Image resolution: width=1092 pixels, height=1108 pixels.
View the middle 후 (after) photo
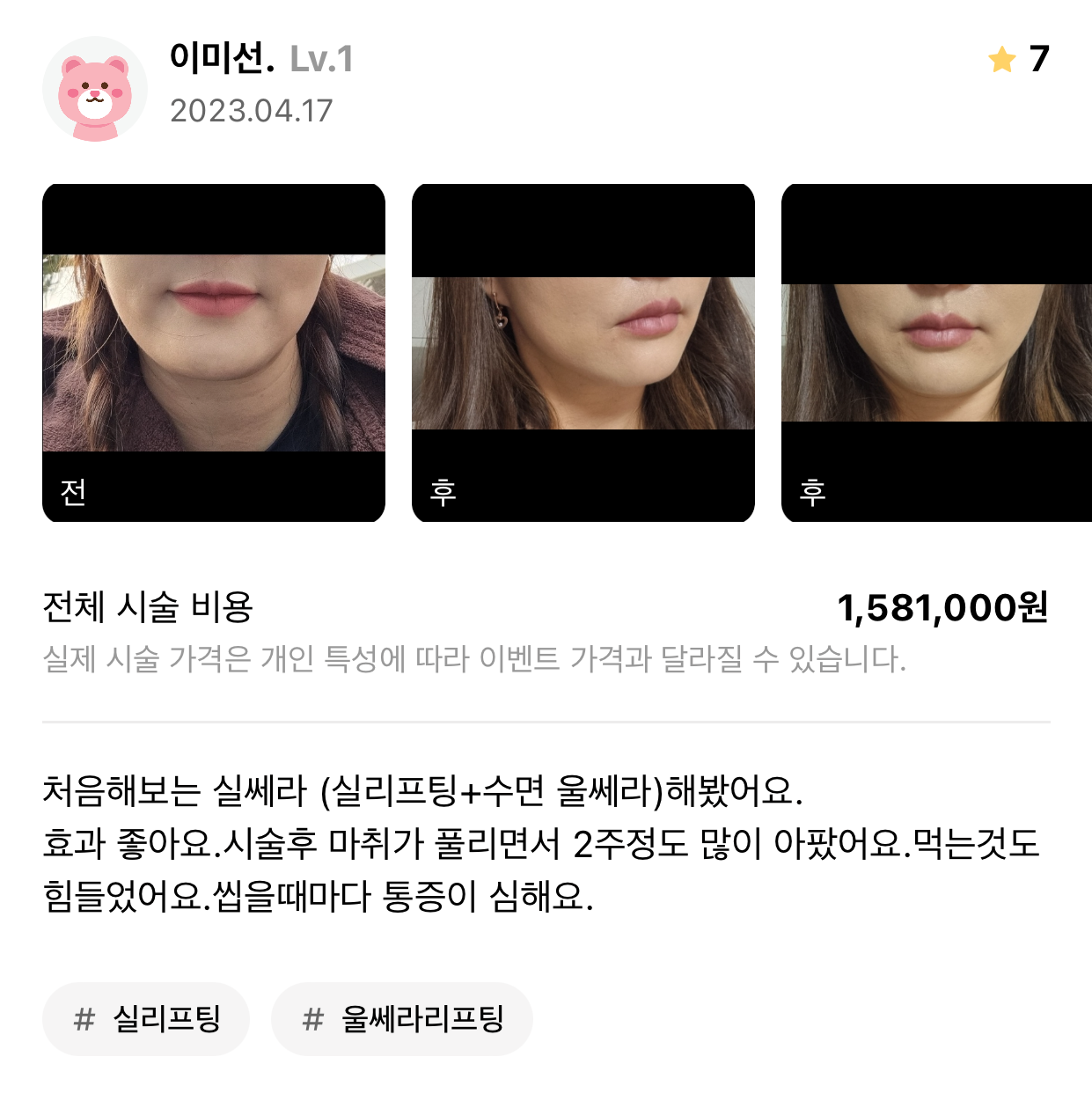(583, 353)
